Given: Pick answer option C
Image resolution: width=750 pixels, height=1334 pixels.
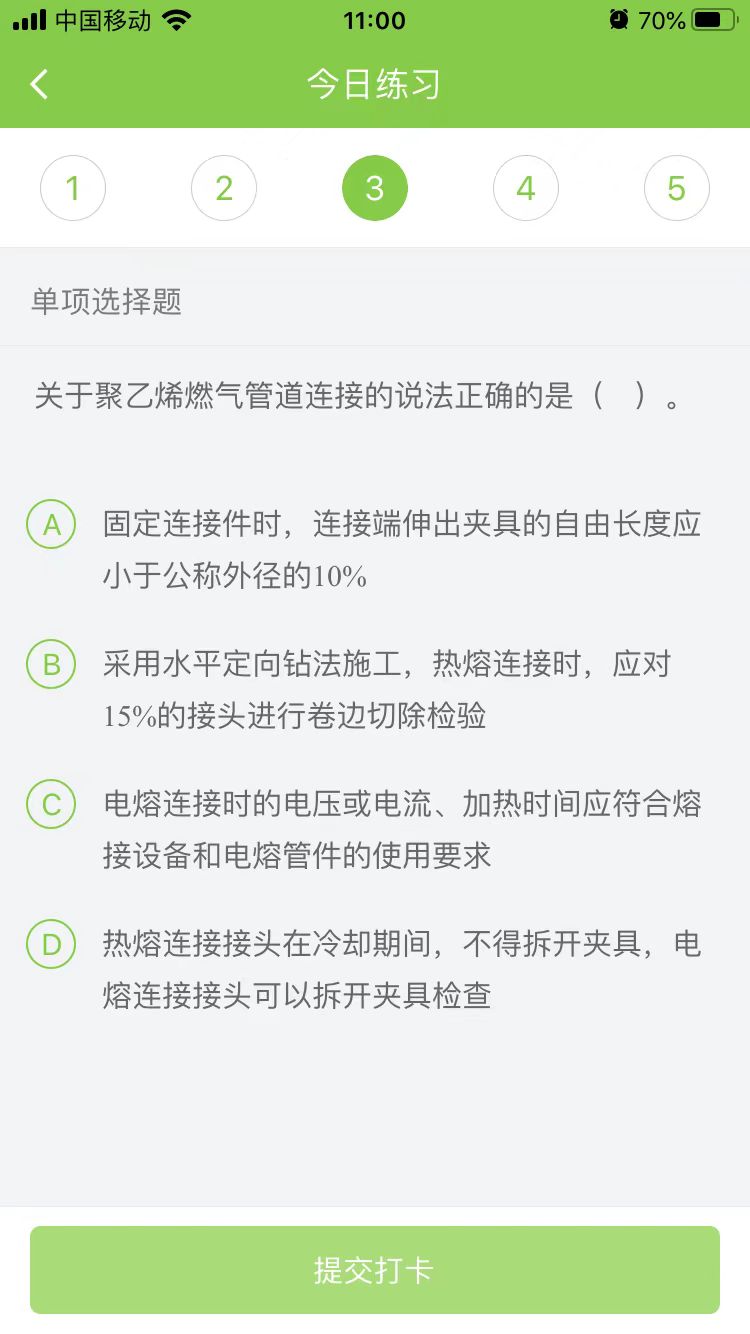Looking at the screenshot, I should click(x=51, y=805).
